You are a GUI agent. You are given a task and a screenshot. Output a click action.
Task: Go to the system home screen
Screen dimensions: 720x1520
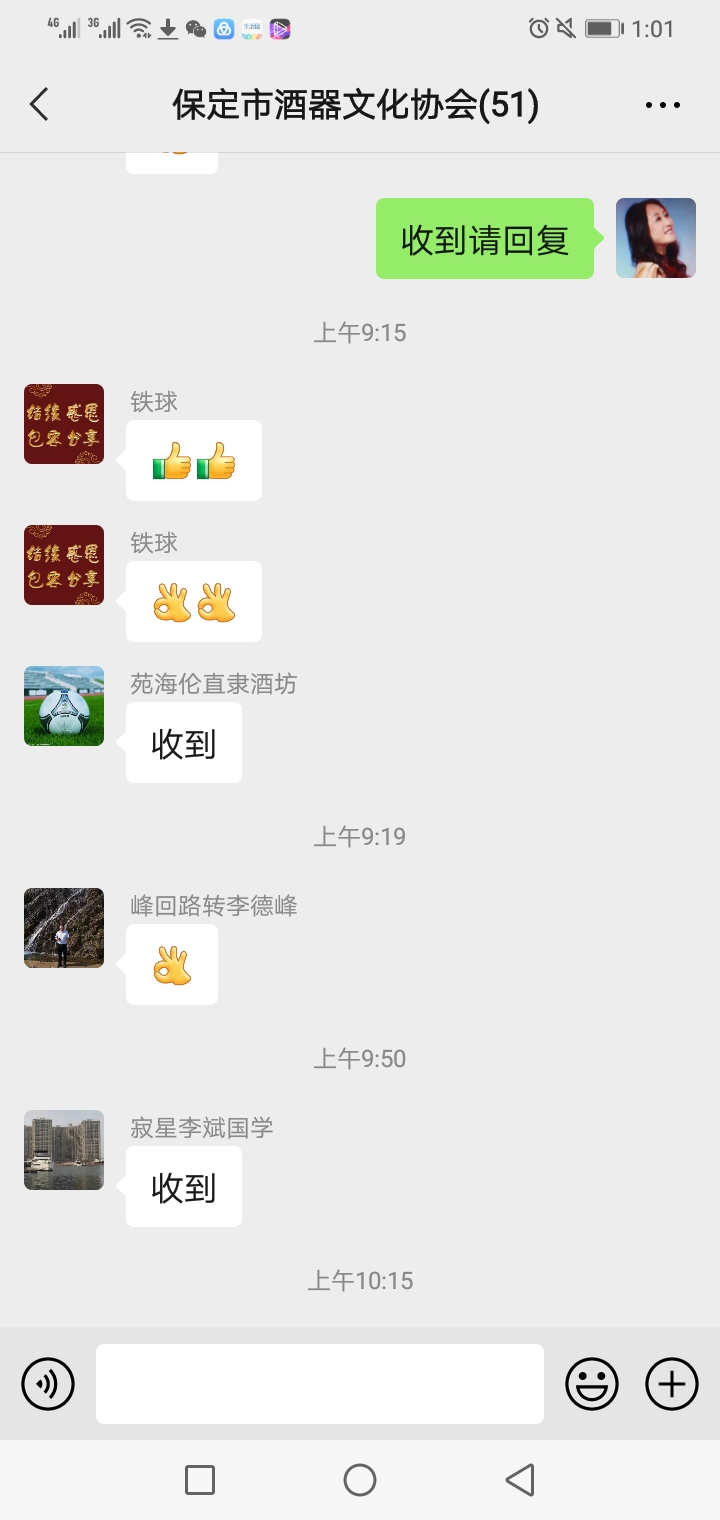(360, 1480)
